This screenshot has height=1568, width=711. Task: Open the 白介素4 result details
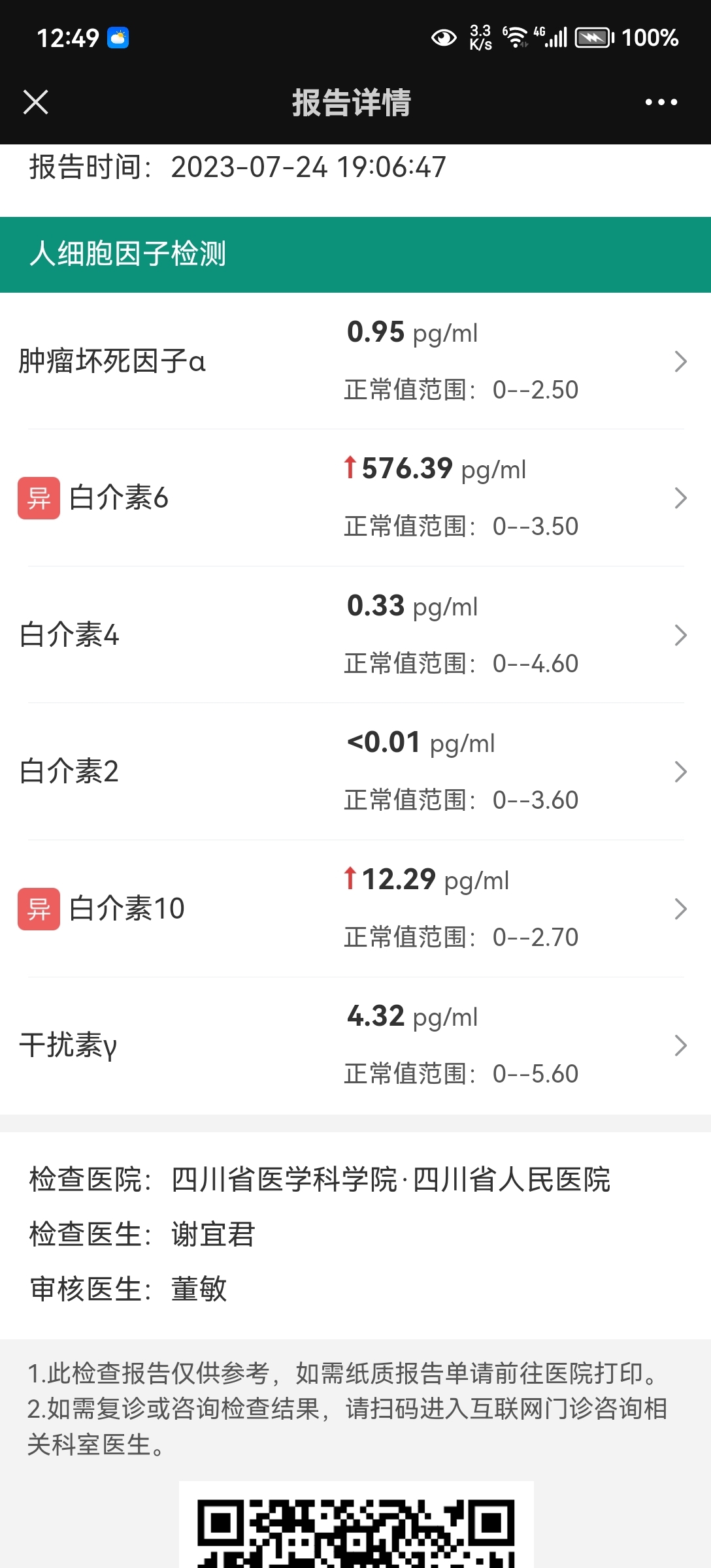(355, 635)
